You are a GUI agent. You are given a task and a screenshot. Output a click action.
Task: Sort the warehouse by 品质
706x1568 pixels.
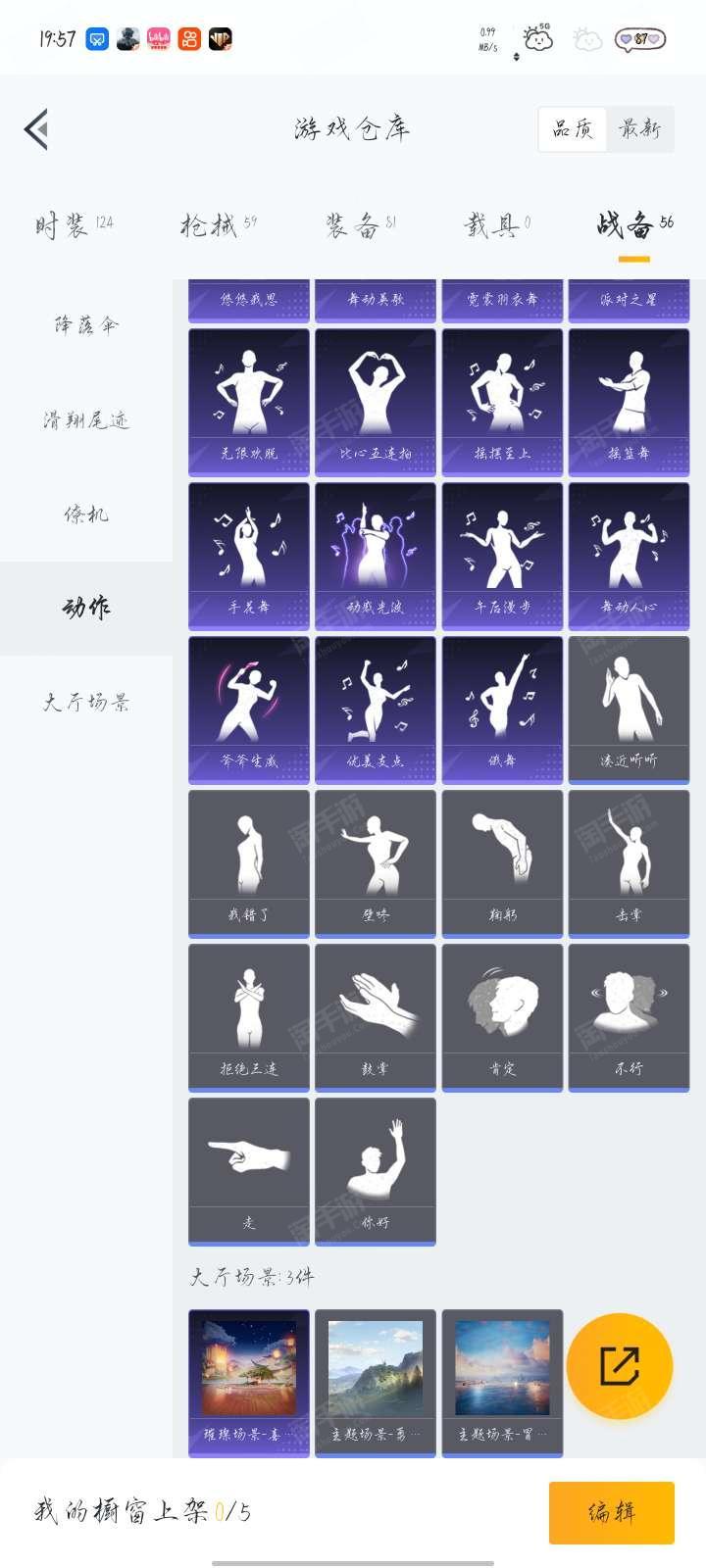[573, 128]
